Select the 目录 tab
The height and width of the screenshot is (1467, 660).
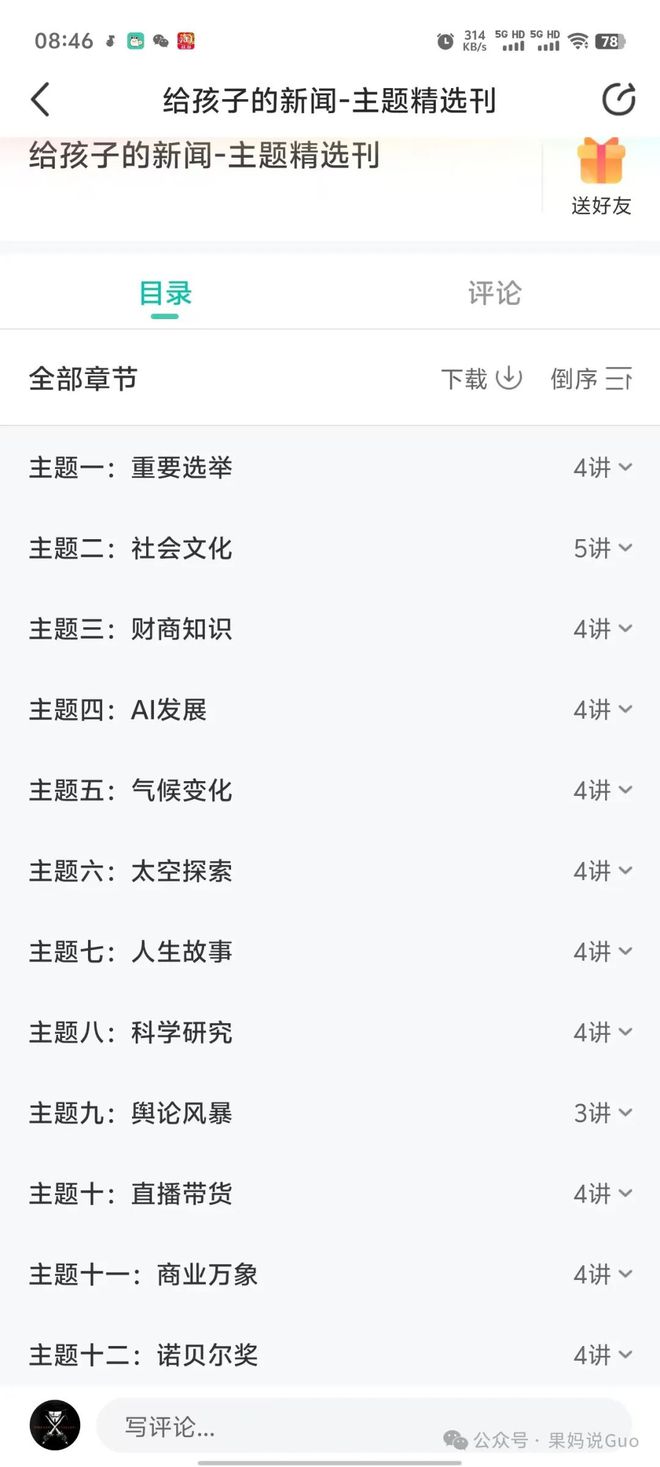[x=165, y=293]
